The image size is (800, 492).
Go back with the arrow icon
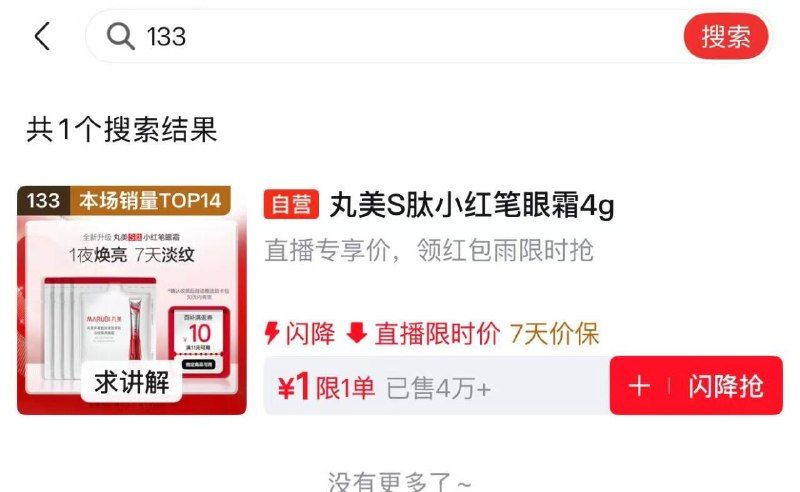pyautogui.click(x=42, y=36)
